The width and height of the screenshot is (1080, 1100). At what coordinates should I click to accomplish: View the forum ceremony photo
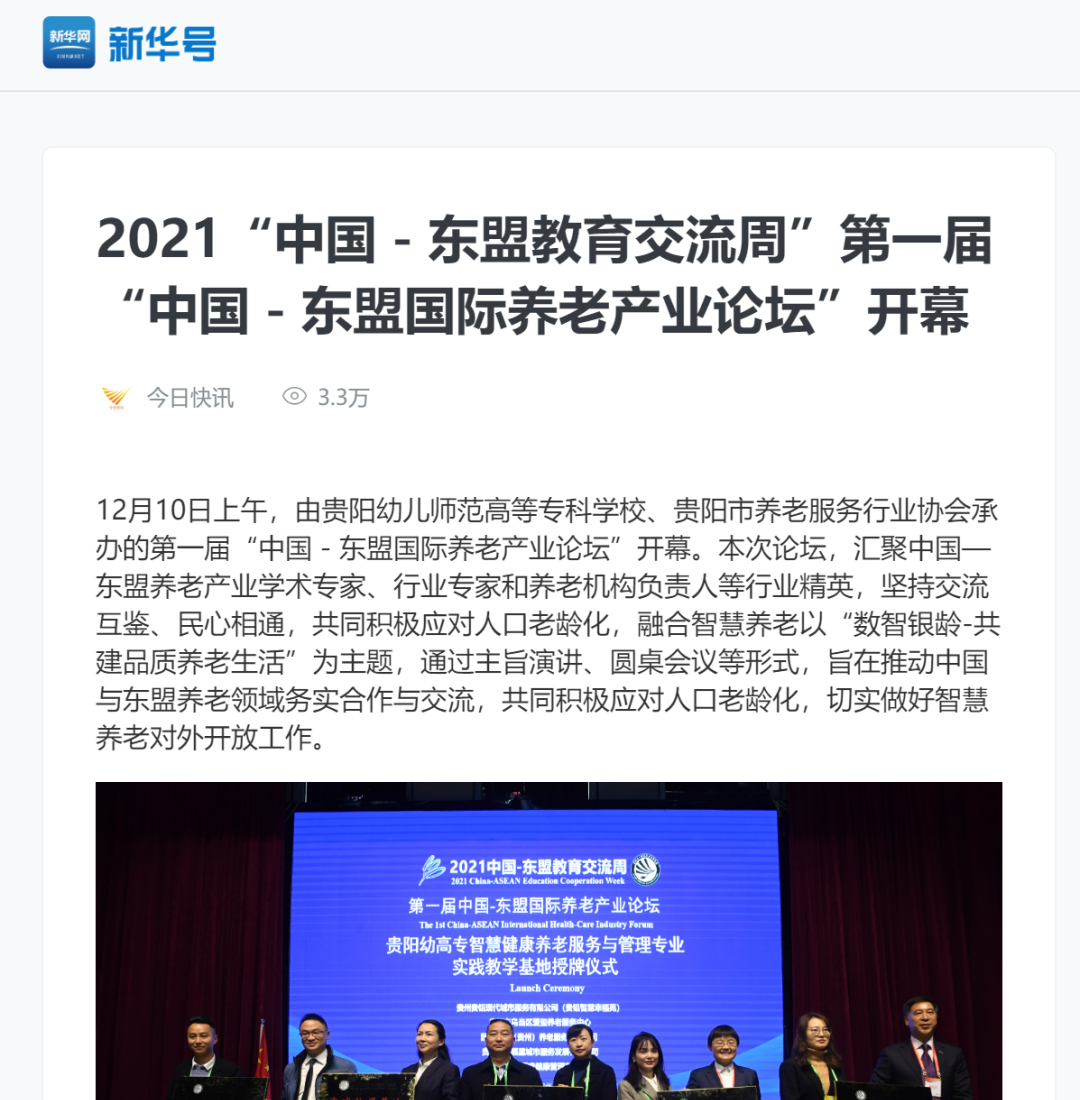click(548, 940)
